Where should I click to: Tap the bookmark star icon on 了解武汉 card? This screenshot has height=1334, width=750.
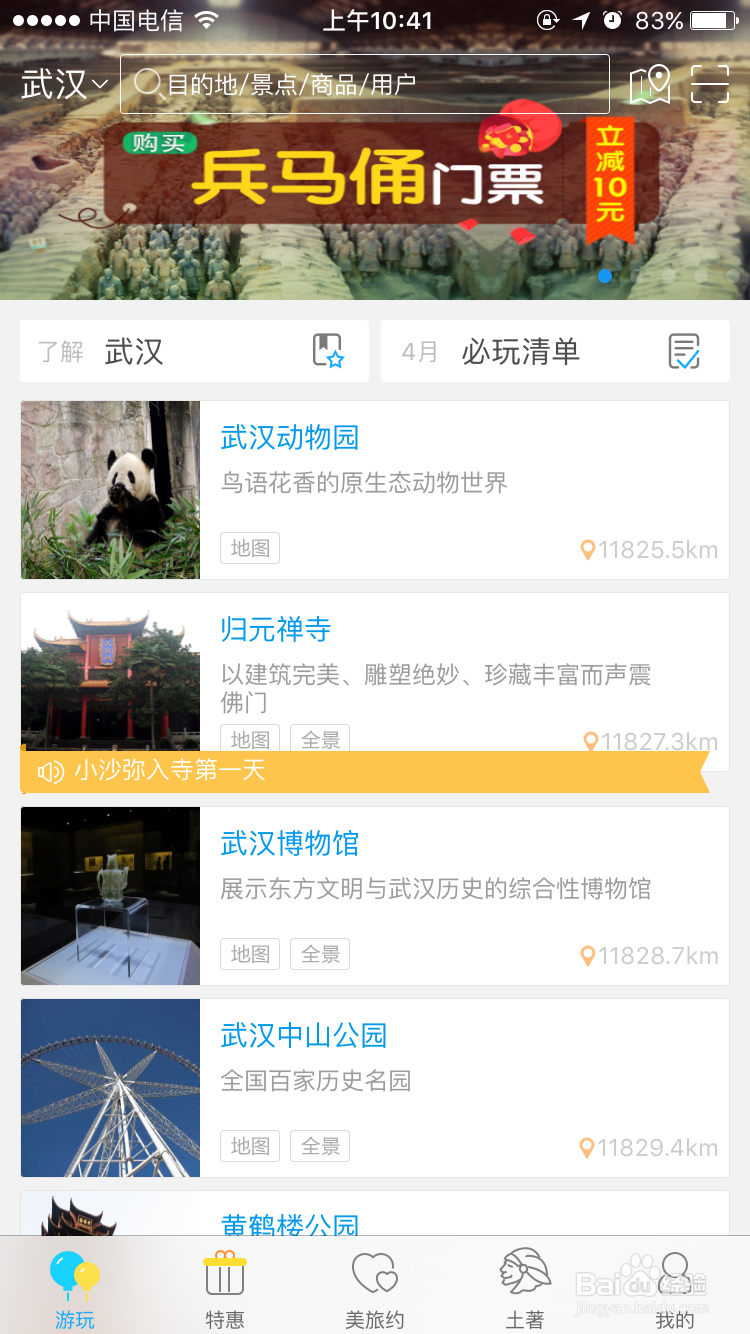(x=327, y=351)
